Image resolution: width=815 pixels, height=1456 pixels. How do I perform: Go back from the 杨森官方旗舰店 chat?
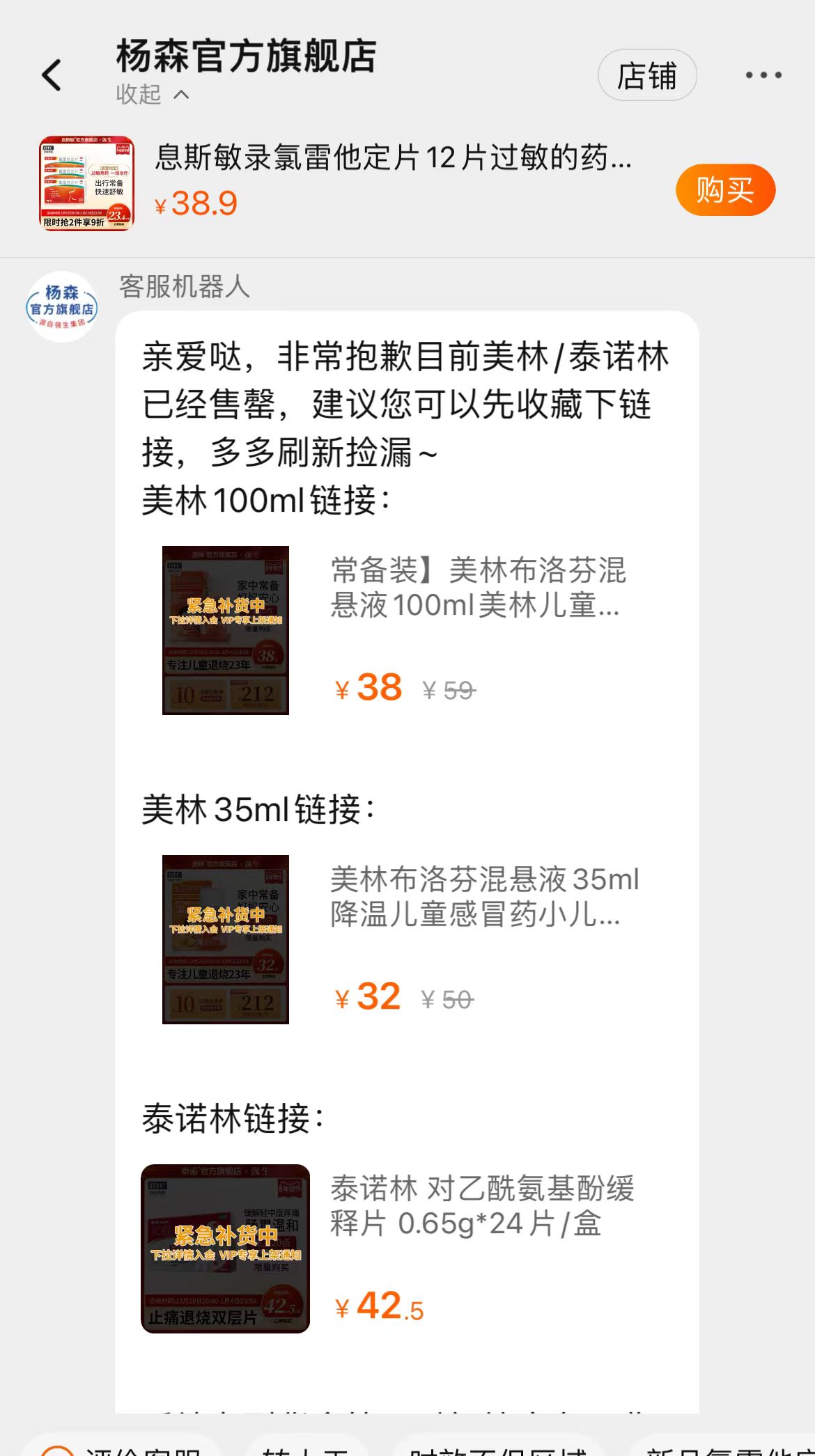coord(52,75)
